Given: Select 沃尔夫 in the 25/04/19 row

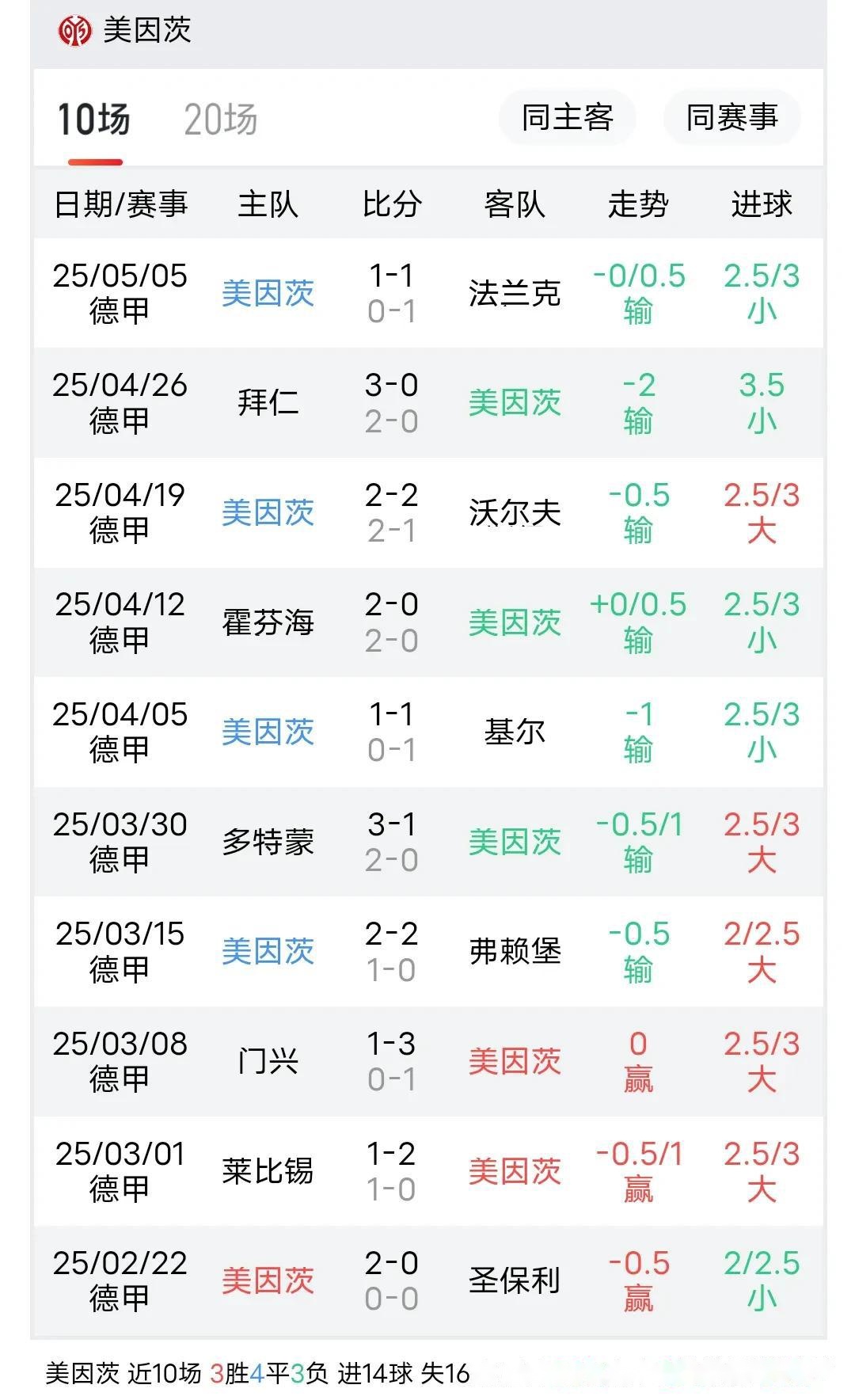Looking at the screenshot, I should click(x=515, y=513).
